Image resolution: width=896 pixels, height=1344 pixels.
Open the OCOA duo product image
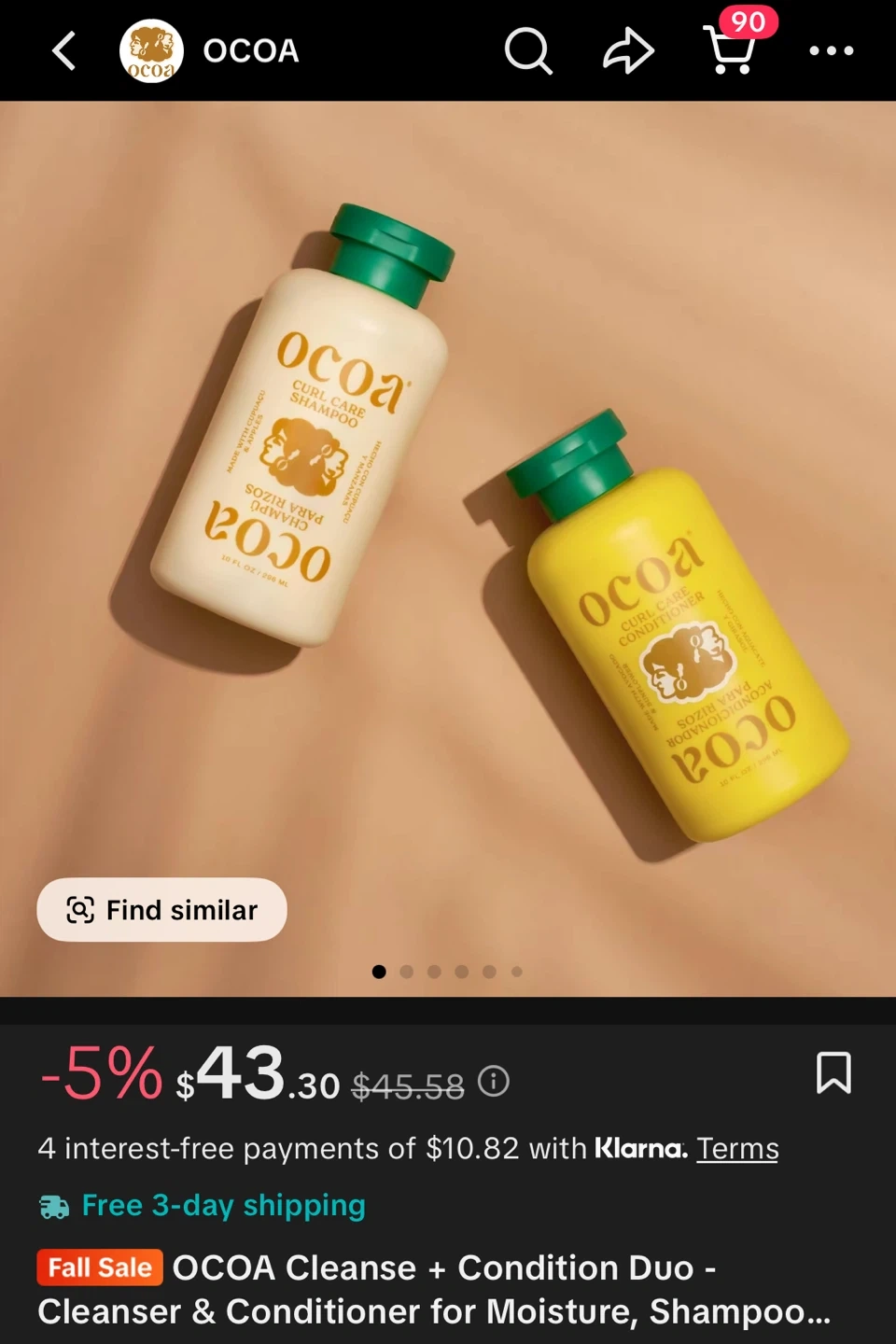(x=448, y=549)
